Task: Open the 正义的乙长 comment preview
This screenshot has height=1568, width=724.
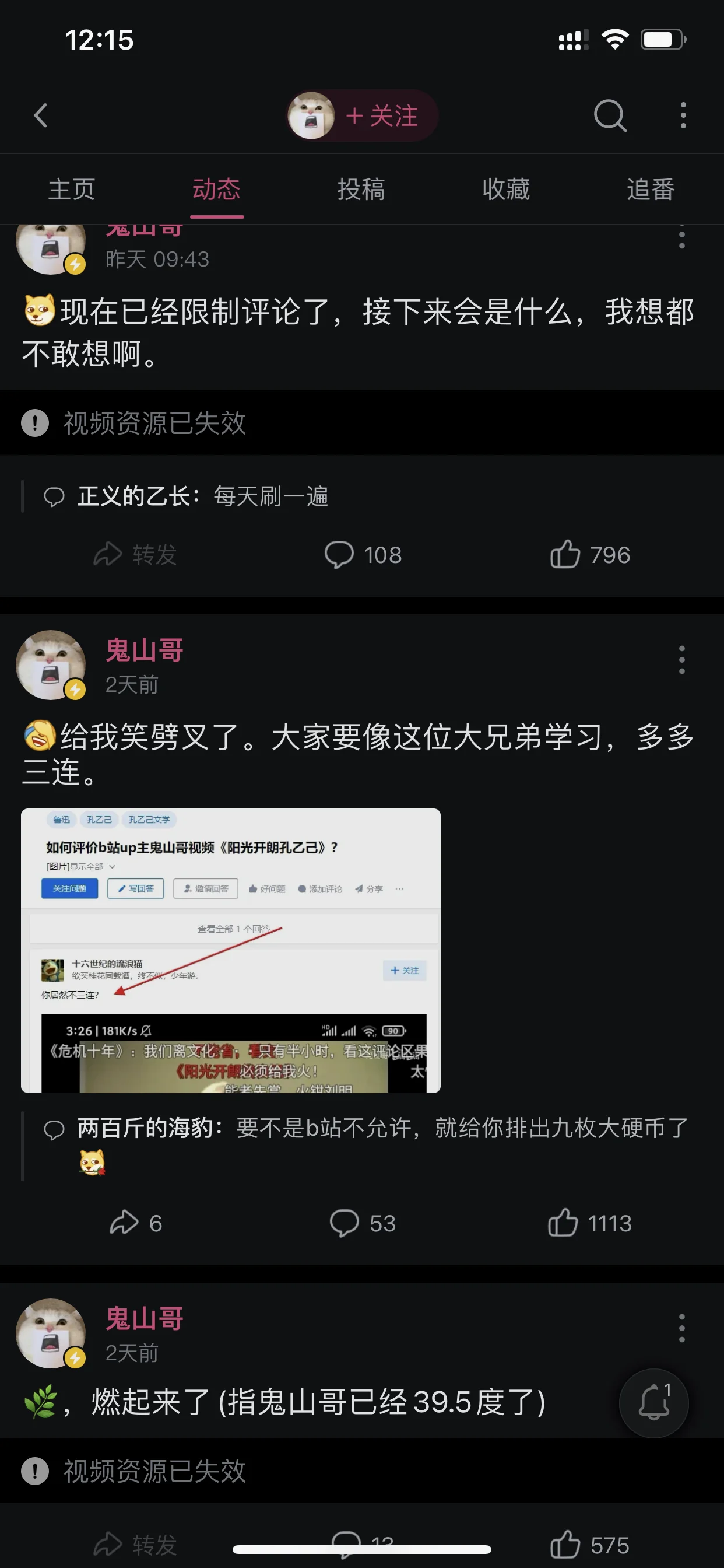Action: pos(185,496)
